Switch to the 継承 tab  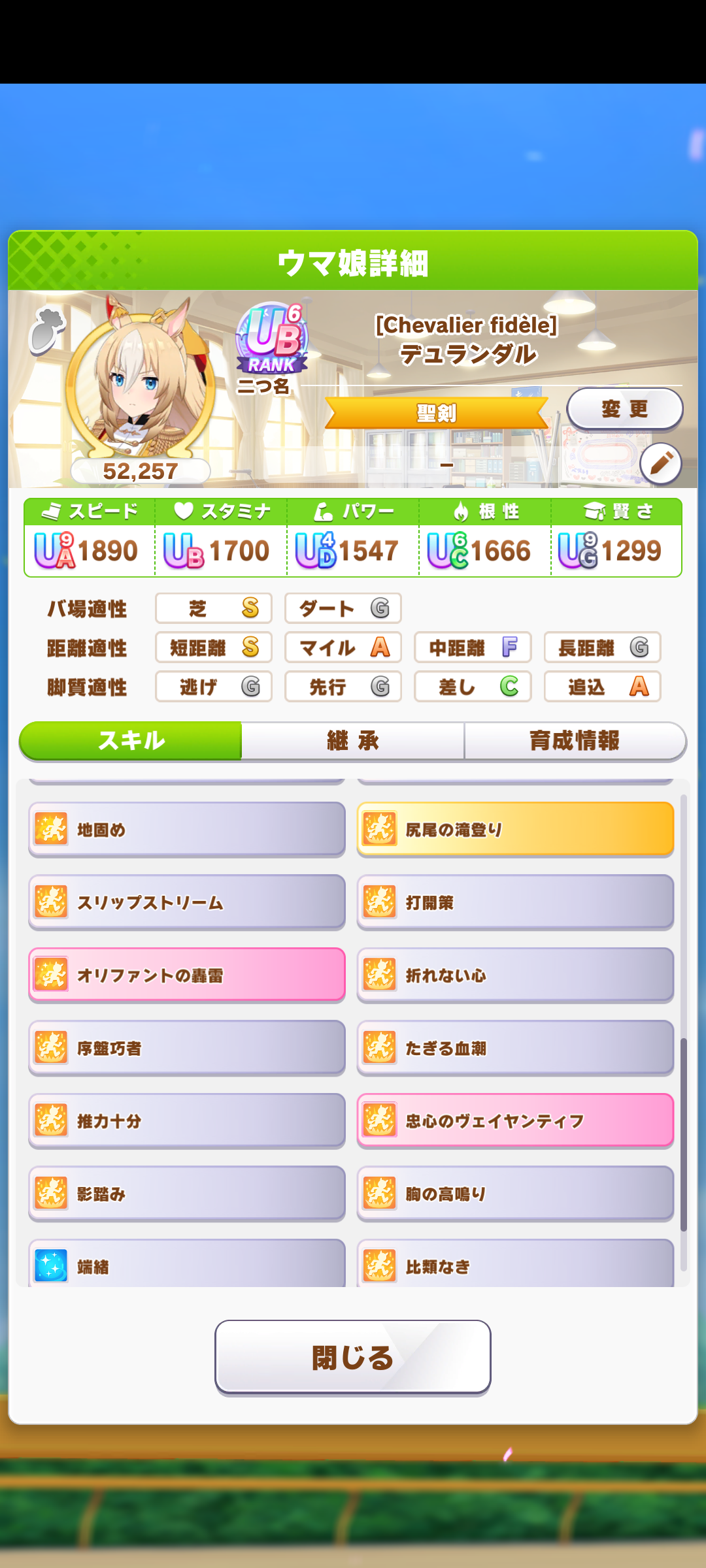(x=353, y=741)
